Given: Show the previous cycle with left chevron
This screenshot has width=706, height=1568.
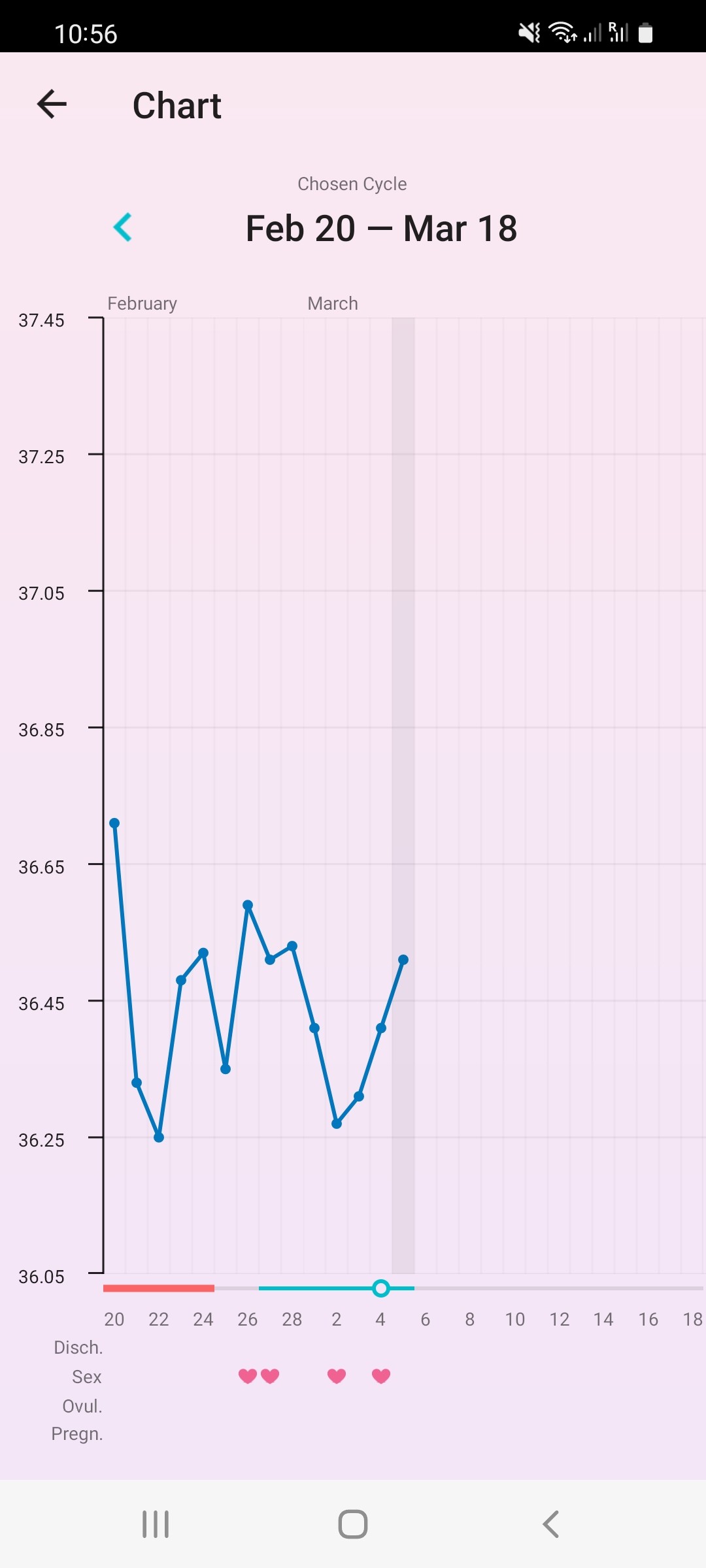Looking at the screenshot, I should [x=123, y=227].
